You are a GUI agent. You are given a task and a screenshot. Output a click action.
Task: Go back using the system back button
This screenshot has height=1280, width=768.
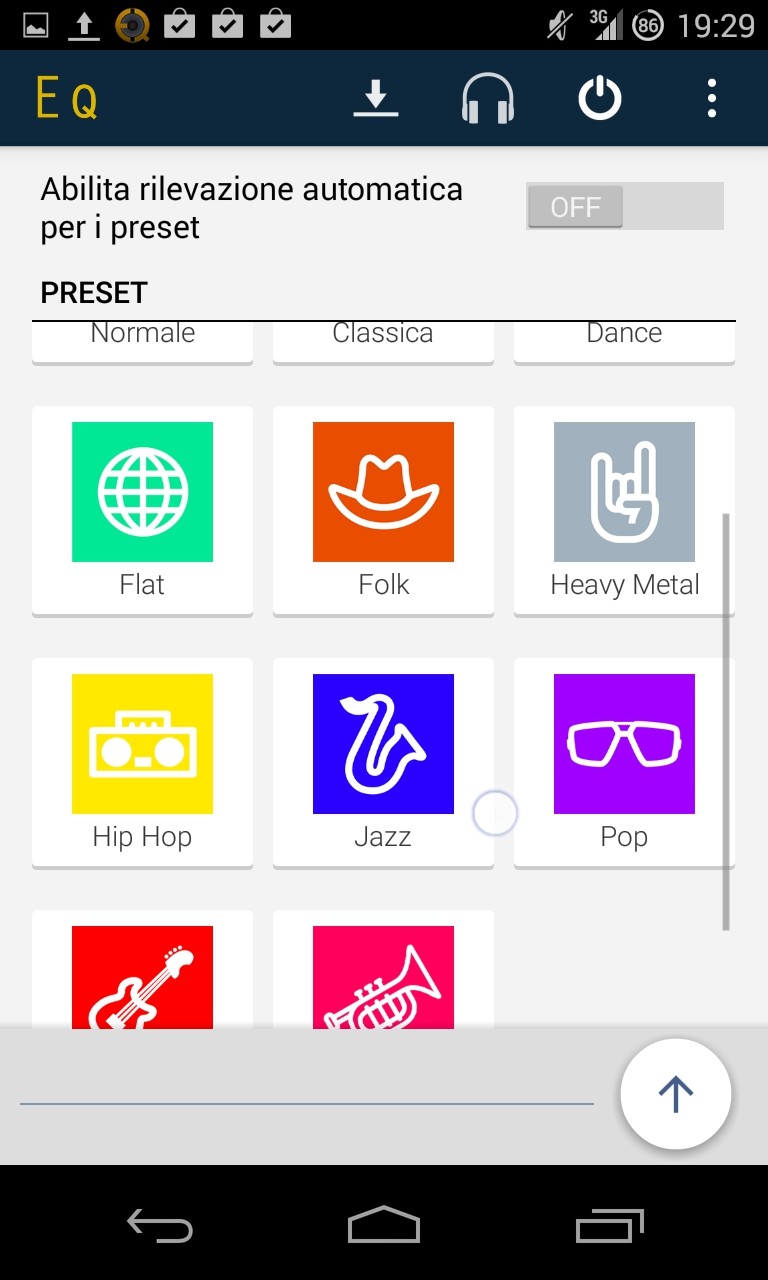(160, 1224)
